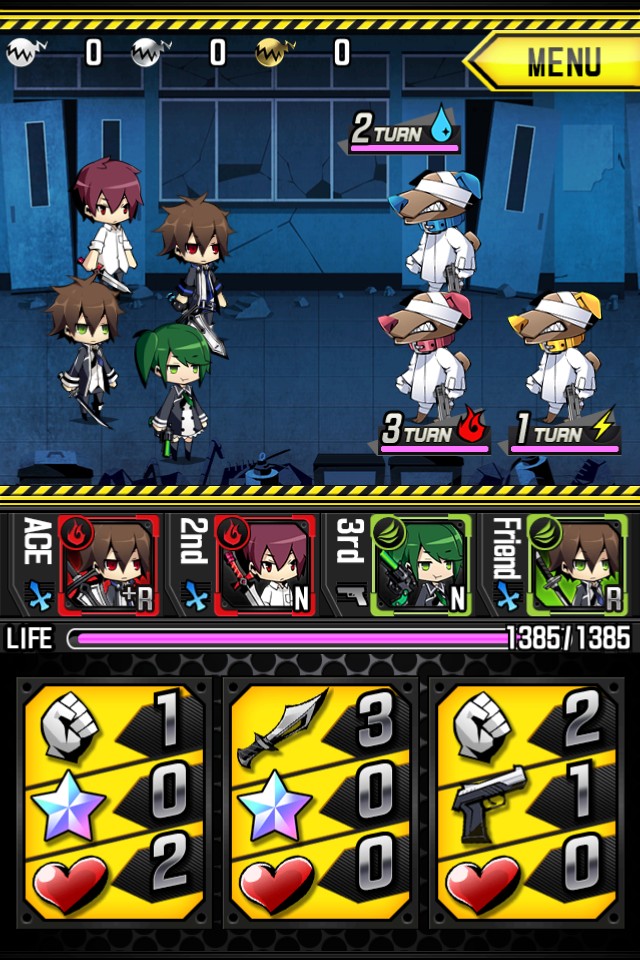Choose the card with fist 2 and pistol 1

point(527,802)
